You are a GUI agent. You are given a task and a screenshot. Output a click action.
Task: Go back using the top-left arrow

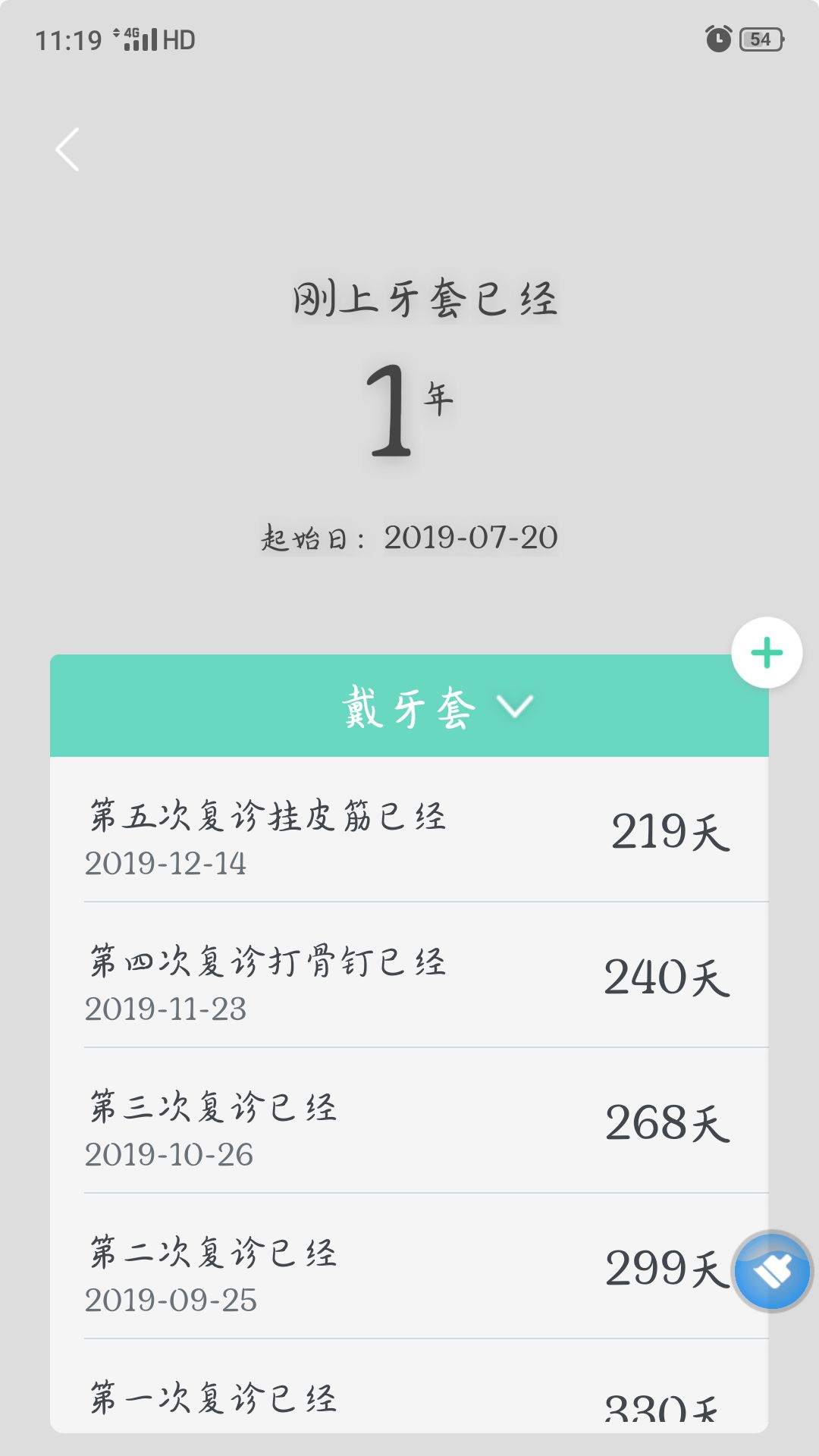pyautogui.click(x=67, y=149)
